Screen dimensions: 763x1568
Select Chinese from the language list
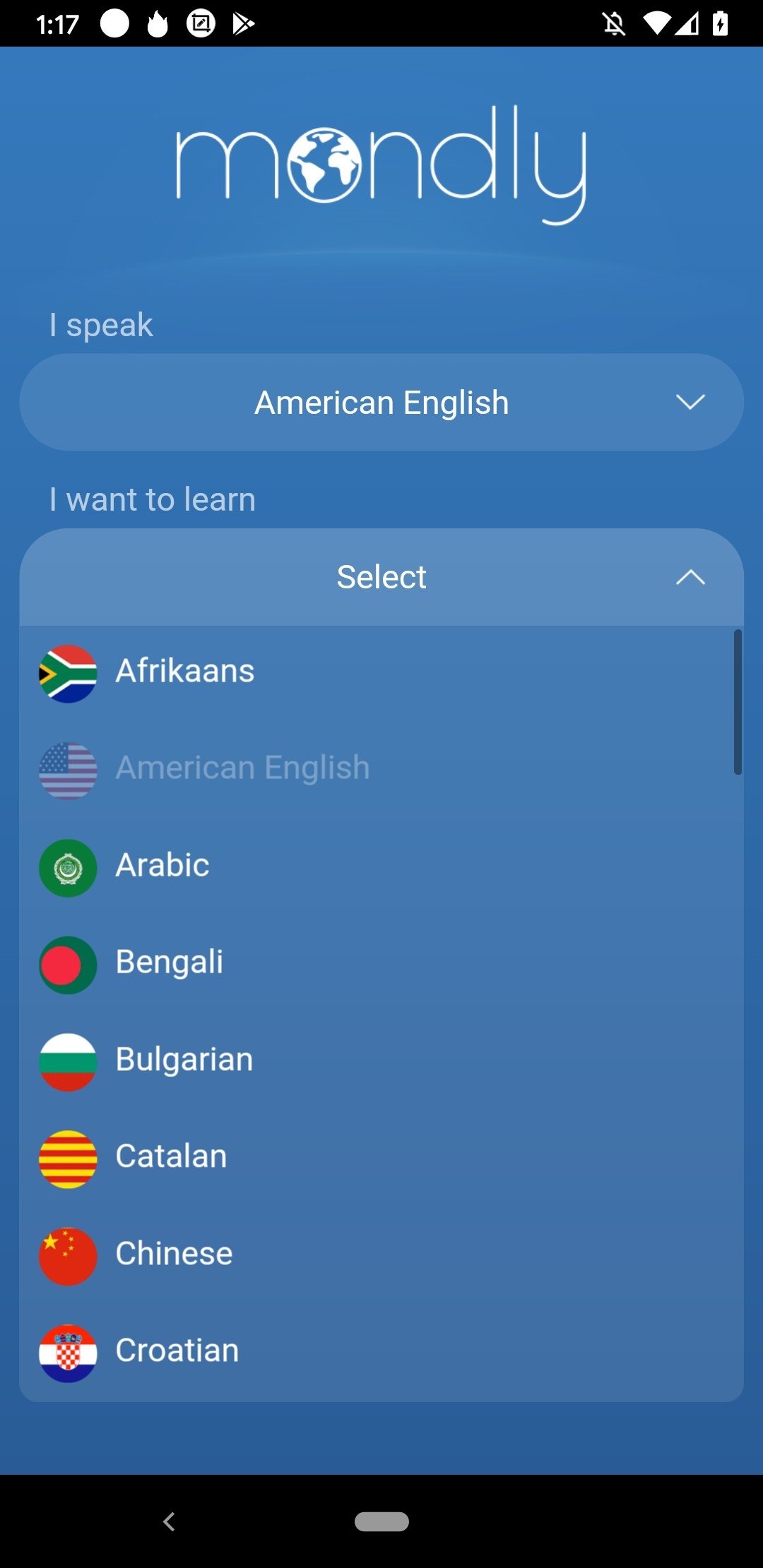tap(174, 1254)
